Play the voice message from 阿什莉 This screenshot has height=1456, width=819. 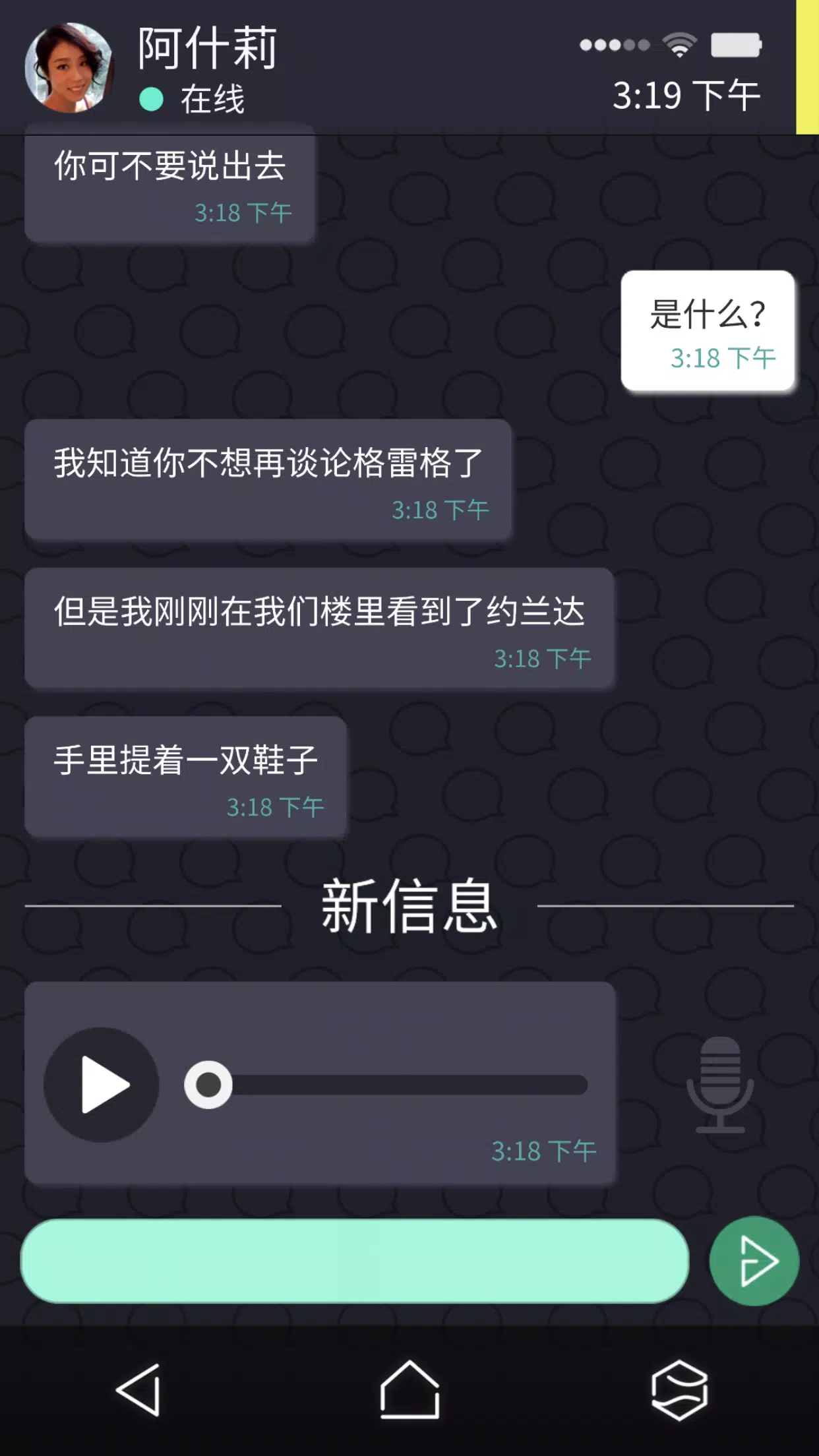[x=102, y=1085]
